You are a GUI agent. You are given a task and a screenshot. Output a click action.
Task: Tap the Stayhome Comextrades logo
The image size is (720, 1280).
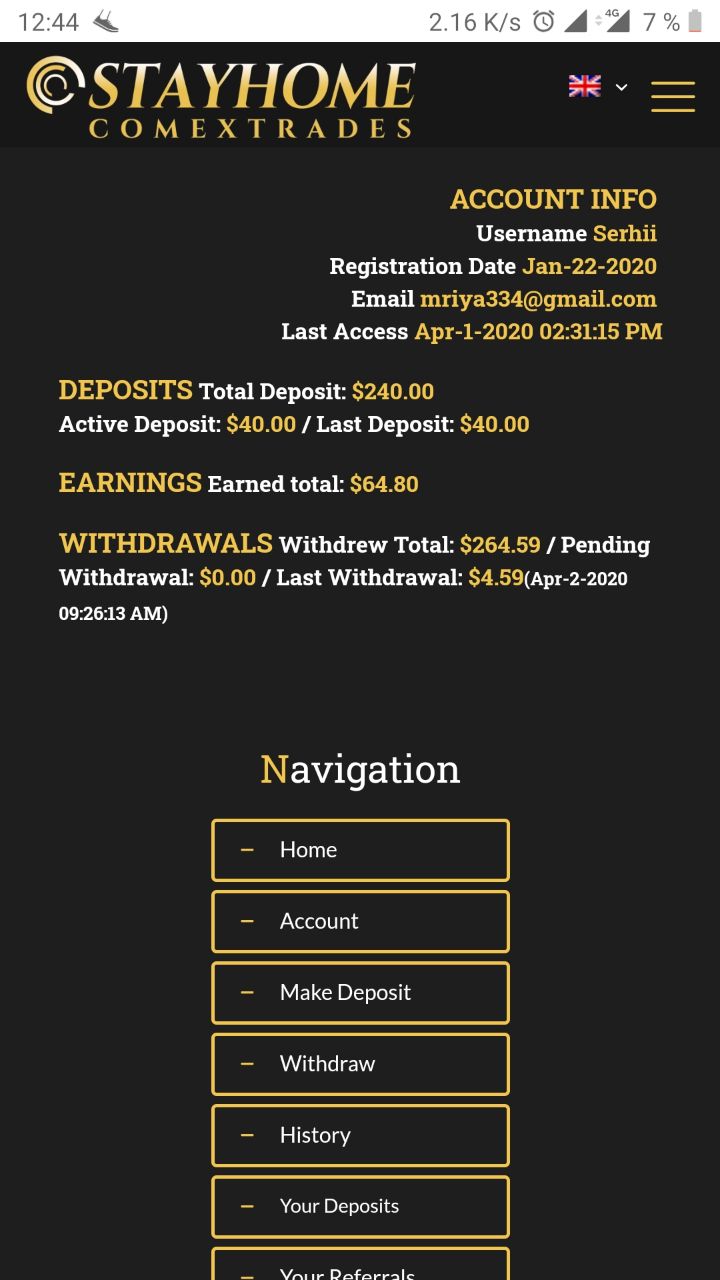tap(220, 98)
